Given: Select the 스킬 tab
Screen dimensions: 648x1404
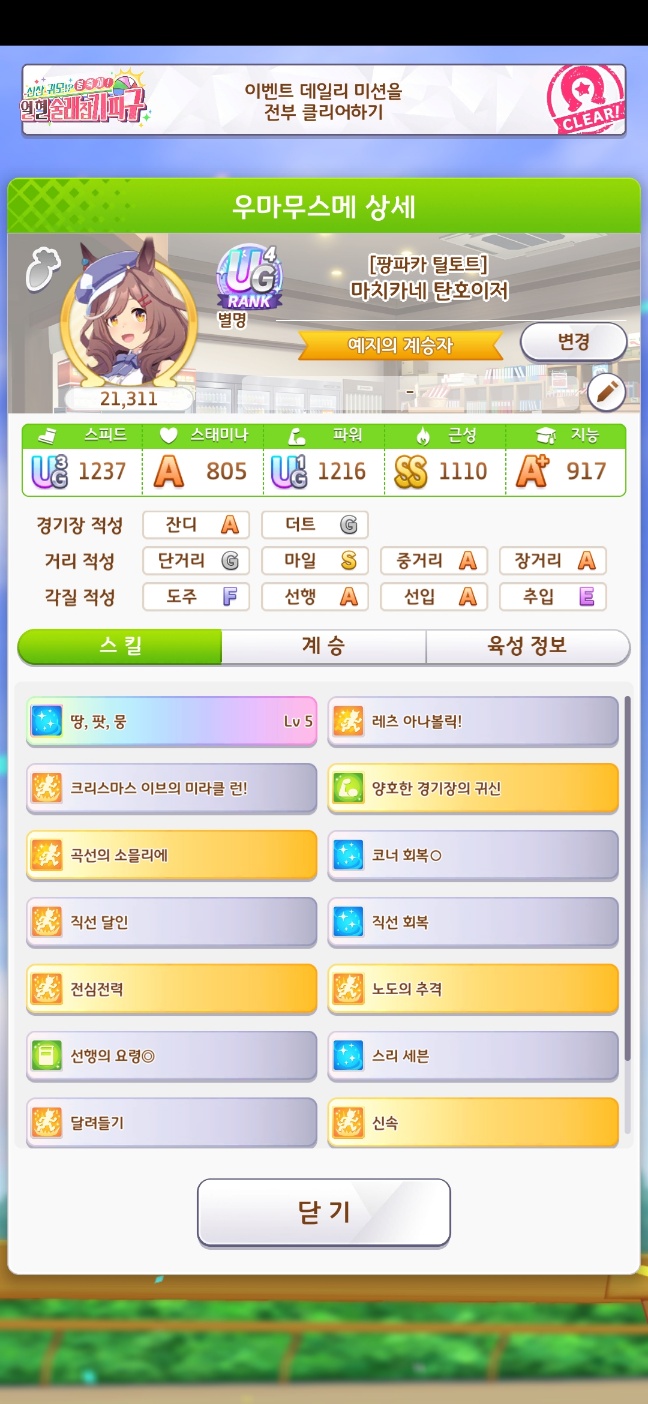Looking at the screenshot, I should [120, 646].
